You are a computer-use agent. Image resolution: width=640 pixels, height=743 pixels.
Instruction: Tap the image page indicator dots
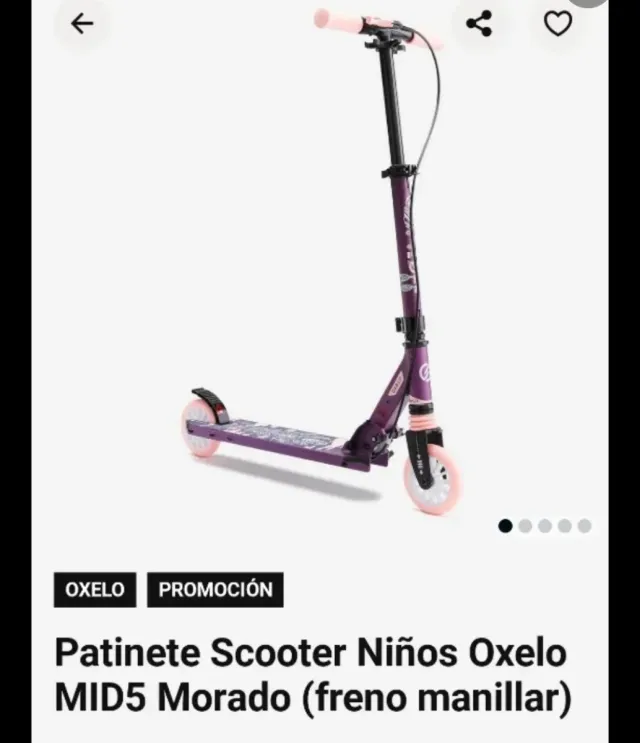(544, 526)
